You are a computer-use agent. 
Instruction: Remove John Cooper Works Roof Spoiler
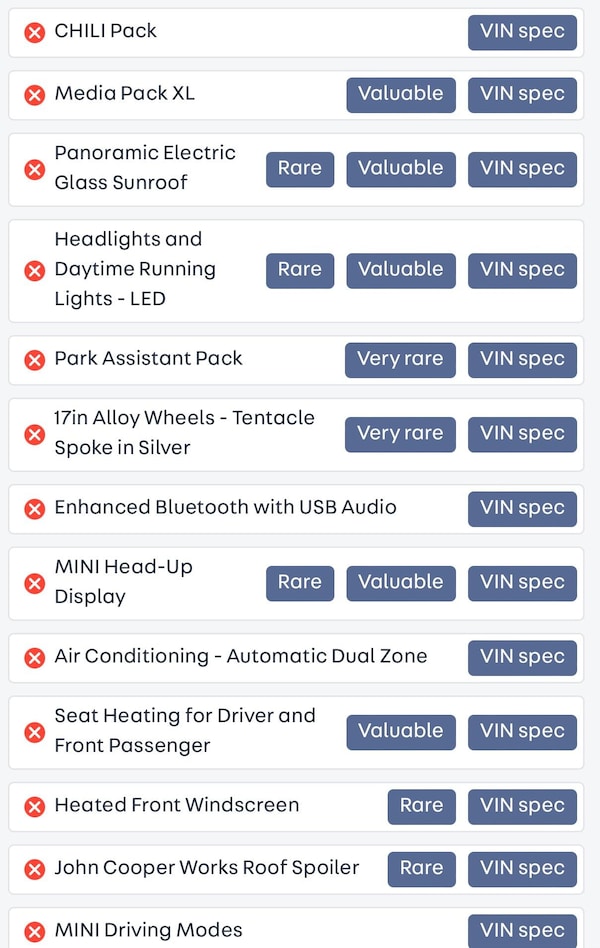click(x=35, y=869)
